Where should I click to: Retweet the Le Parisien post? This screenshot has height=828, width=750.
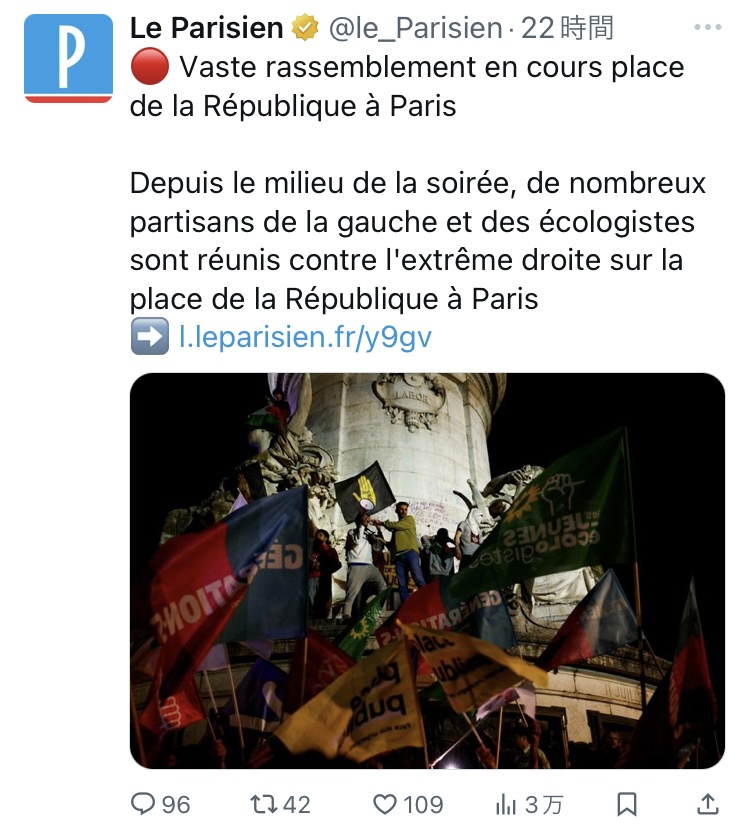click(262, 803)
